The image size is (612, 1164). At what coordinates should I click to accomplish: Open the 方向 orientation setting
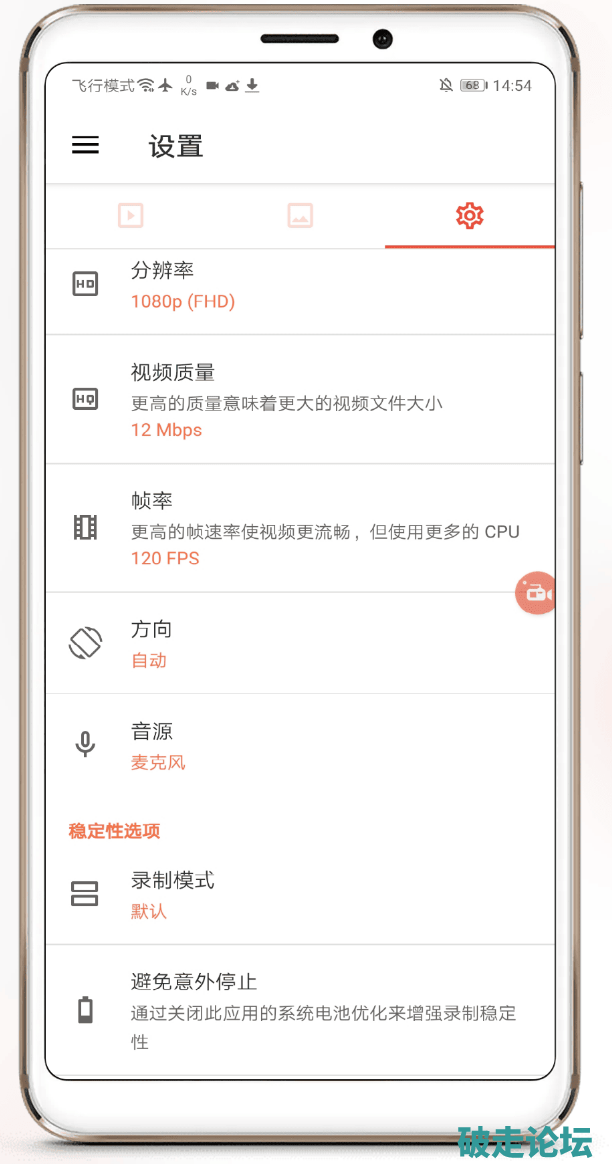click(300, 643)
